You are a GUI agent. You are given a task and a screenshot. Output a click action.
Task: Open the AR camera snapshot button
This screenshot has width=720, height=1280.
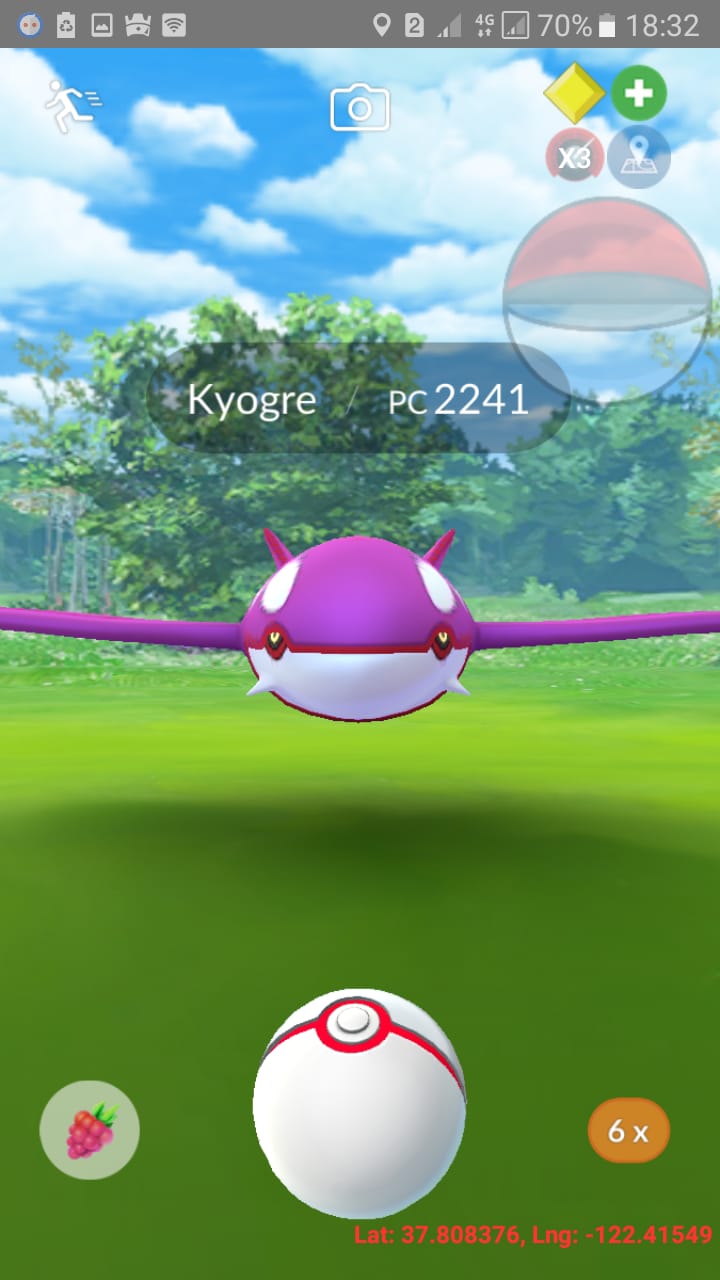(x=360, y=108)
